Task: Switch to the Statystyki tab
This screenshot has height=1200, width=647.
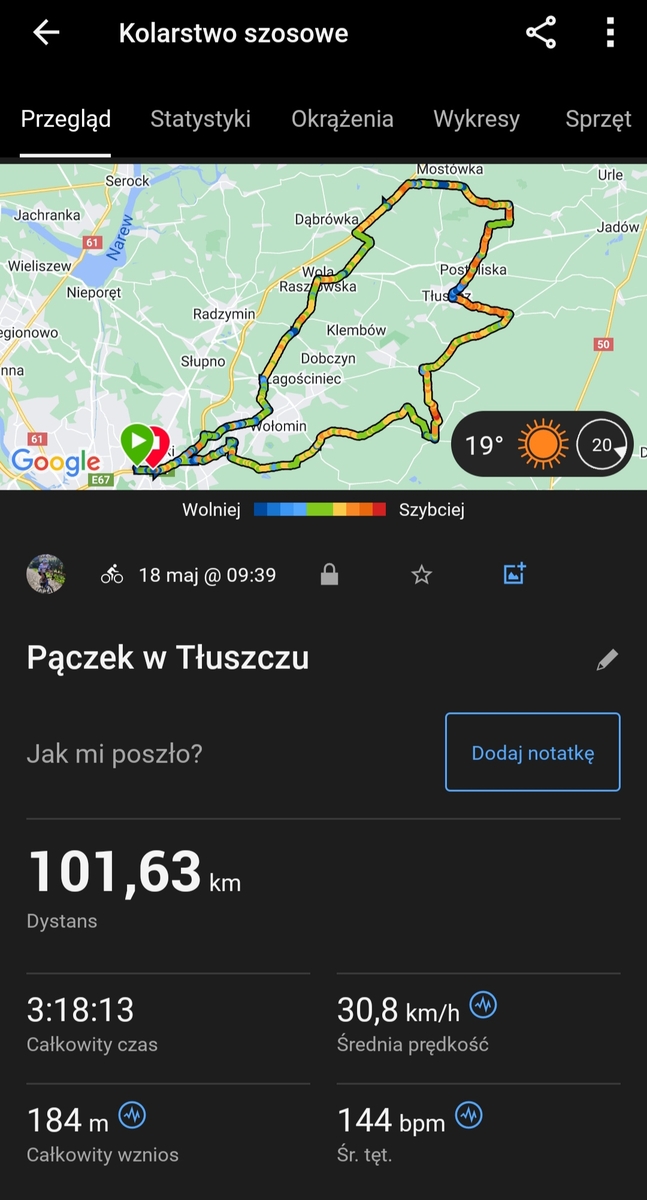Action: (x=200, y=119)
